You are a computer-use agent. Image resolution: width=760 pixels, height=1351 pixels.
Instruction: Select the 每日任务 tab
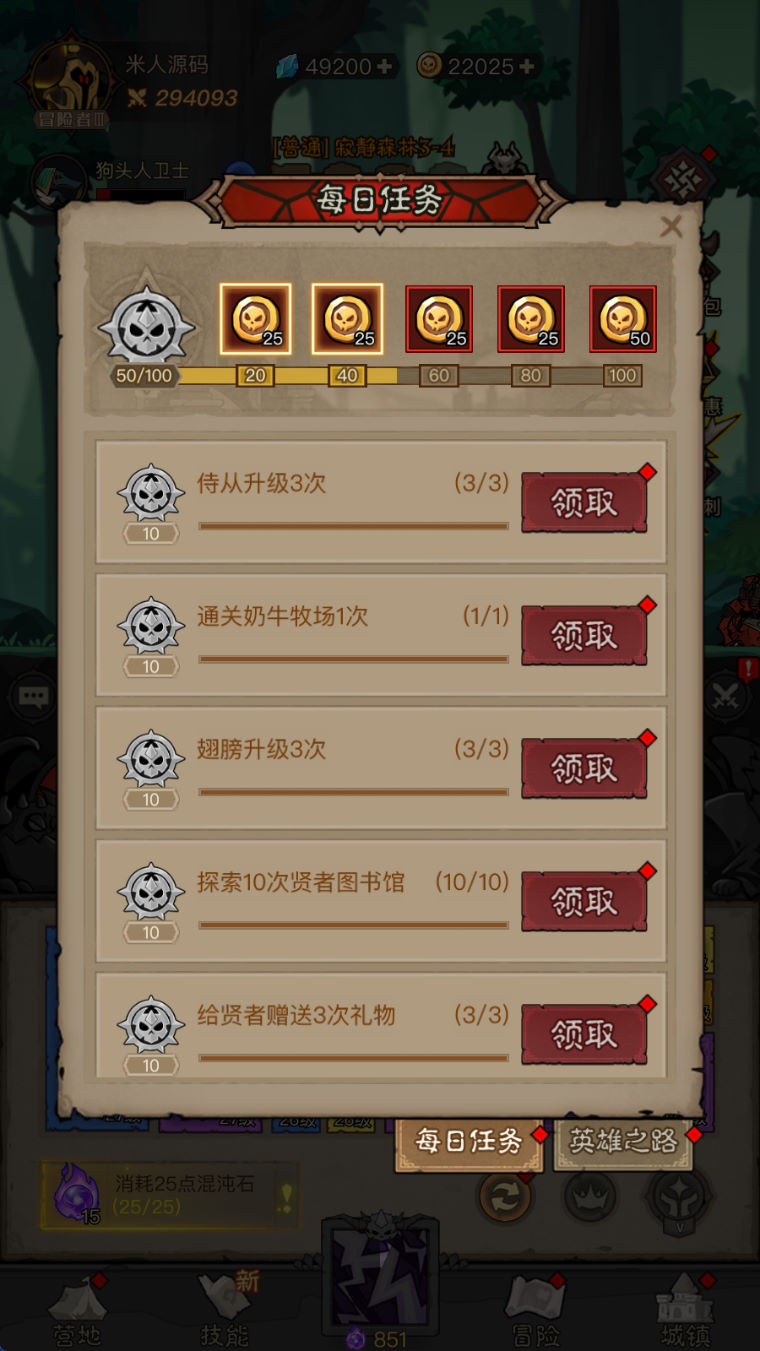click(469, 1142)
